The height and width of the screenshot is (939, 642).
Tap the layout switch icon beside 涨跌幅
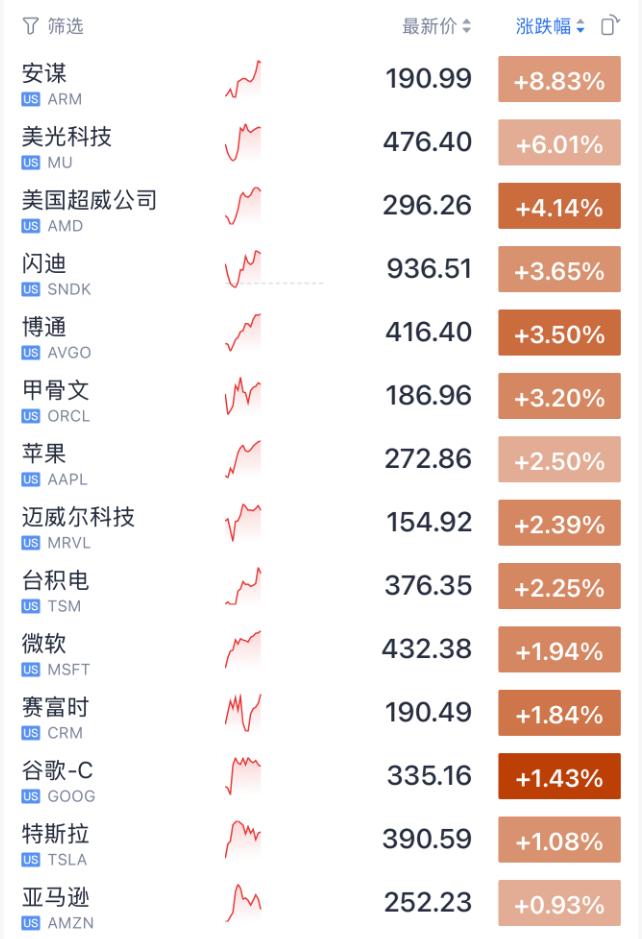click(x=609, y=26)
